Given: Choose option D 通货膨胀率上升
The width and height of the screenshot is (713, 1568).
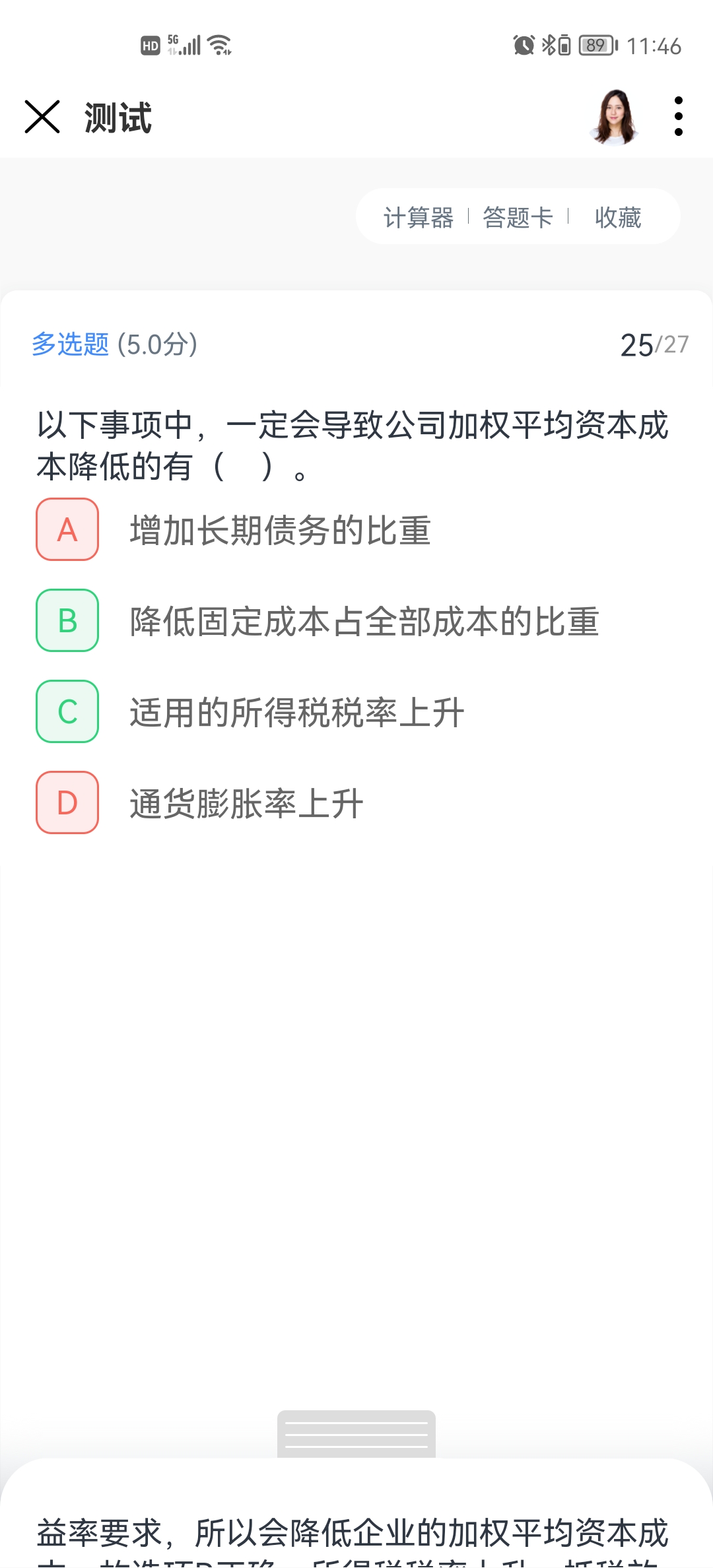Looking at the screenshot, I should click(x=67, y=802).
